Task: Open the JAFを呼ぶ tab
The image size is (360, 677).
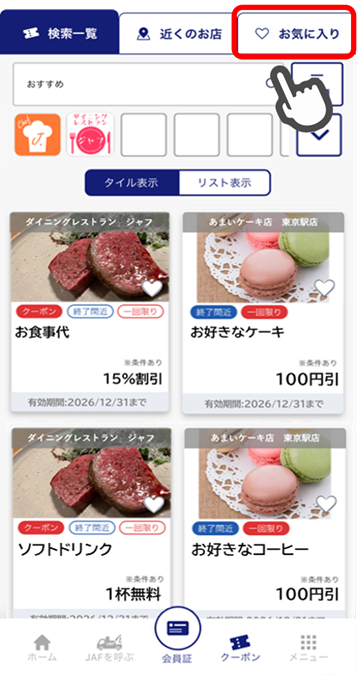Action: tap(109, 649)
